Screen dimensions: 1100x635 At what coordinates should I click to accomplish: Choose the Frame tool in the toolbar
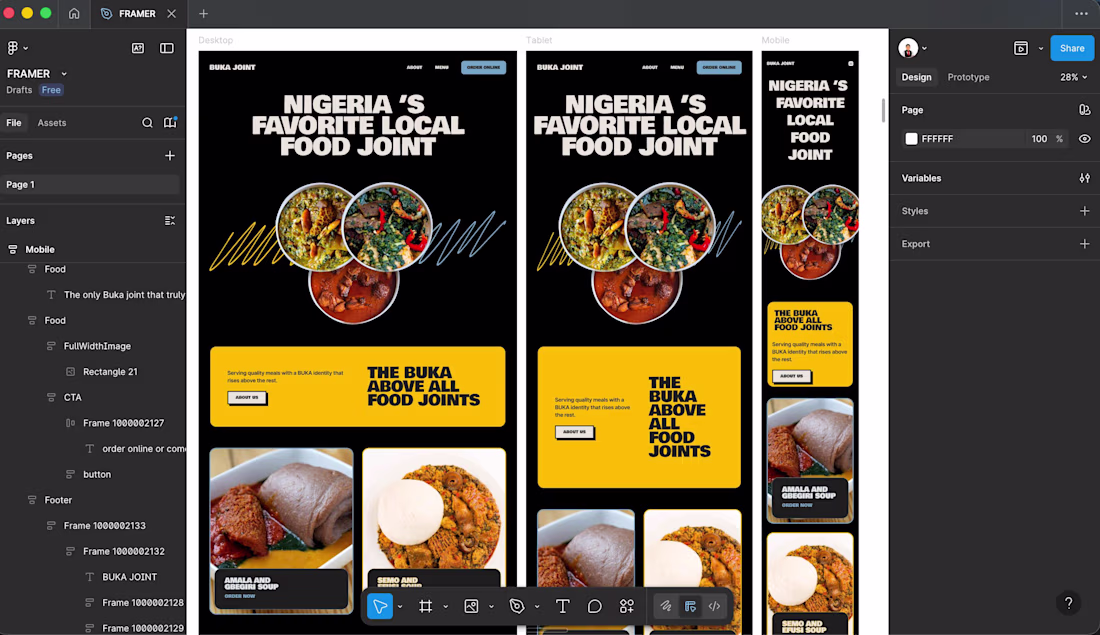(425, 606)
